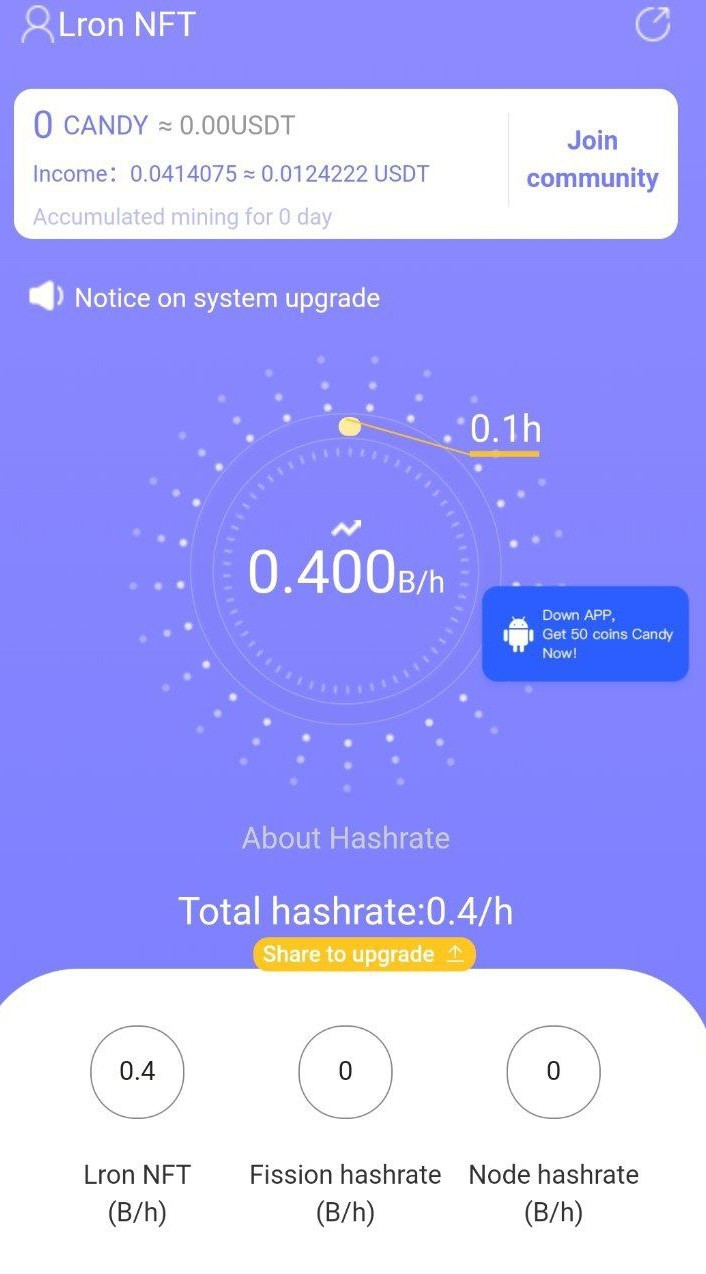Tap the Down APP Candy banner

[x=585, y=634]
